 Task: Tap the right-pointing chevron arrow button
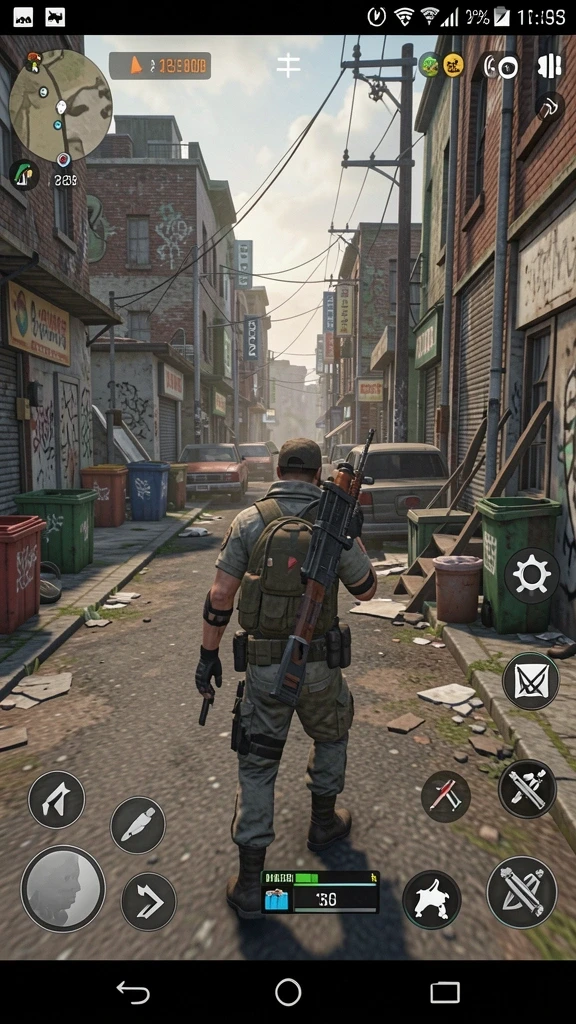149,901
